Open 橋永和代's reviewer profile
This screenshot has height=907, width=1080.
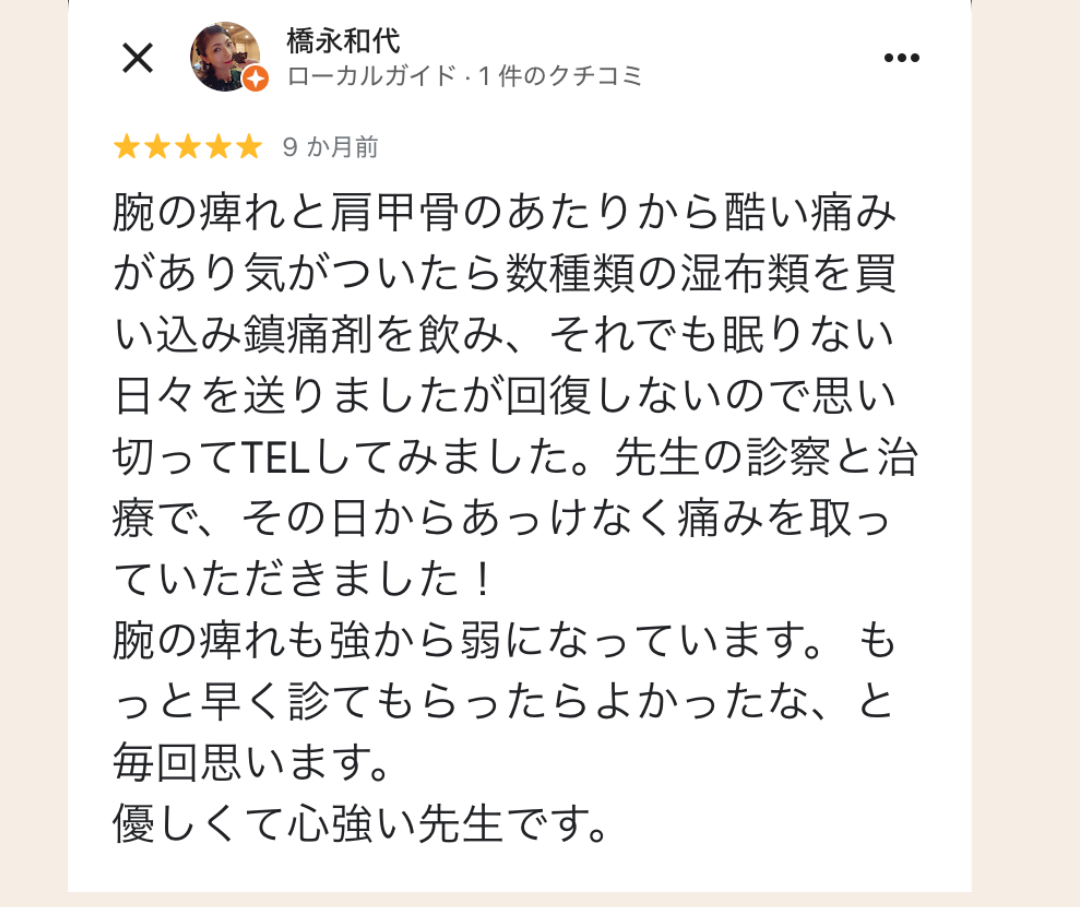343,41
